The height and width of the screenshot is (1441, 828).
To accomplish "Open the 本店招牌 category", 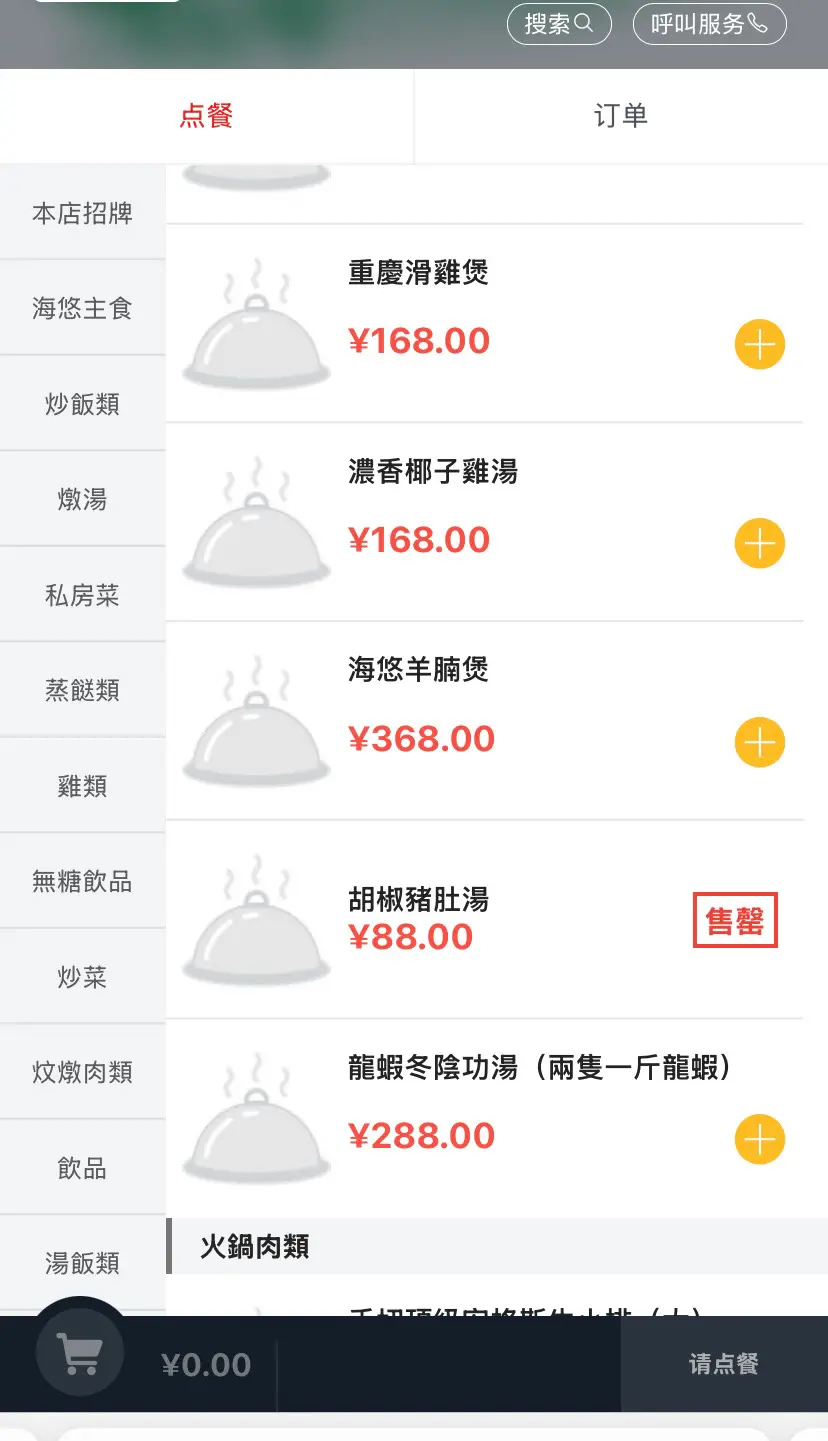I will [x=82, y=214].
